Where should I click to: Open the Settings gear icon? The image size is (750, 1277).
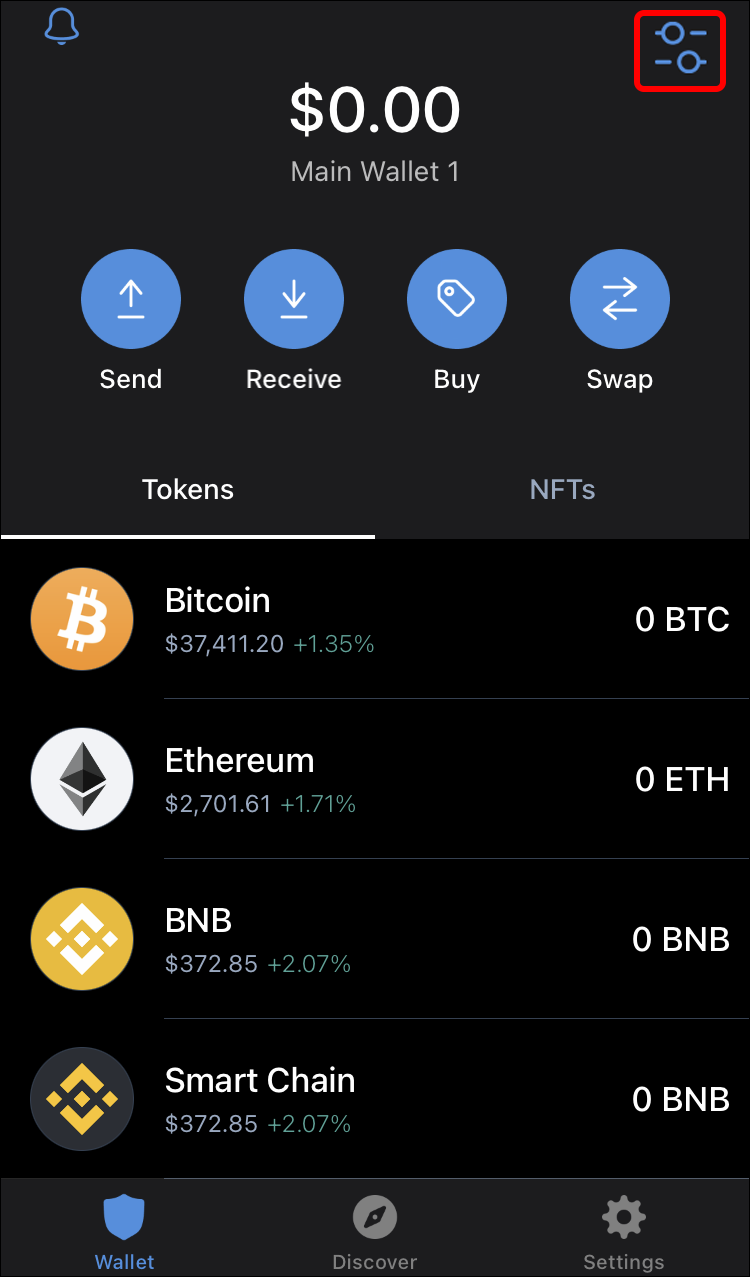pyautogui.click(x=623, y=1217)
